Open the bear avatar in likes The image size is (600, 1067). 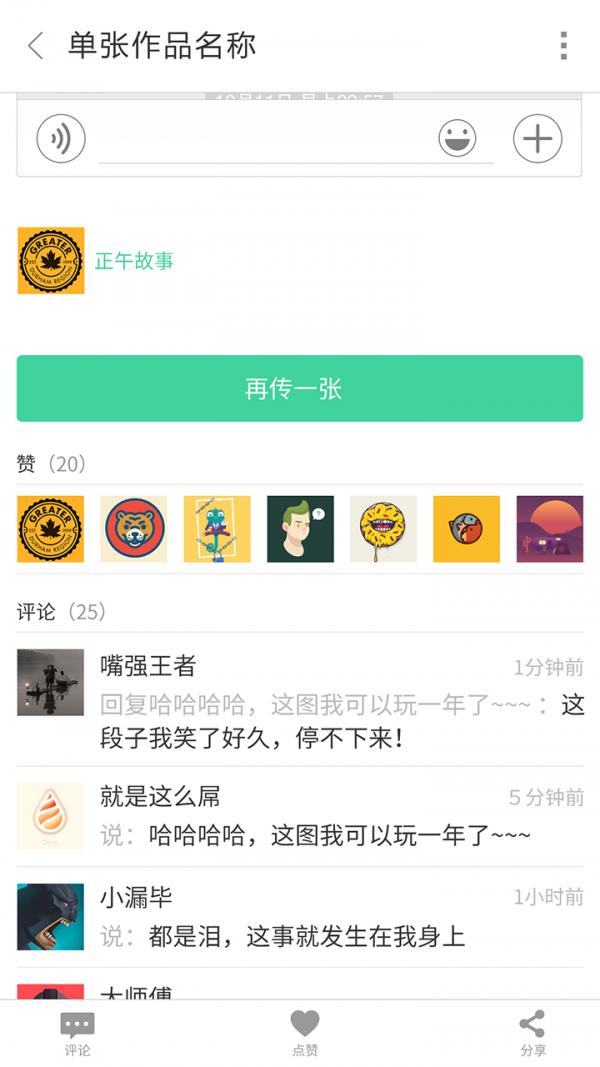click(134, 529)
